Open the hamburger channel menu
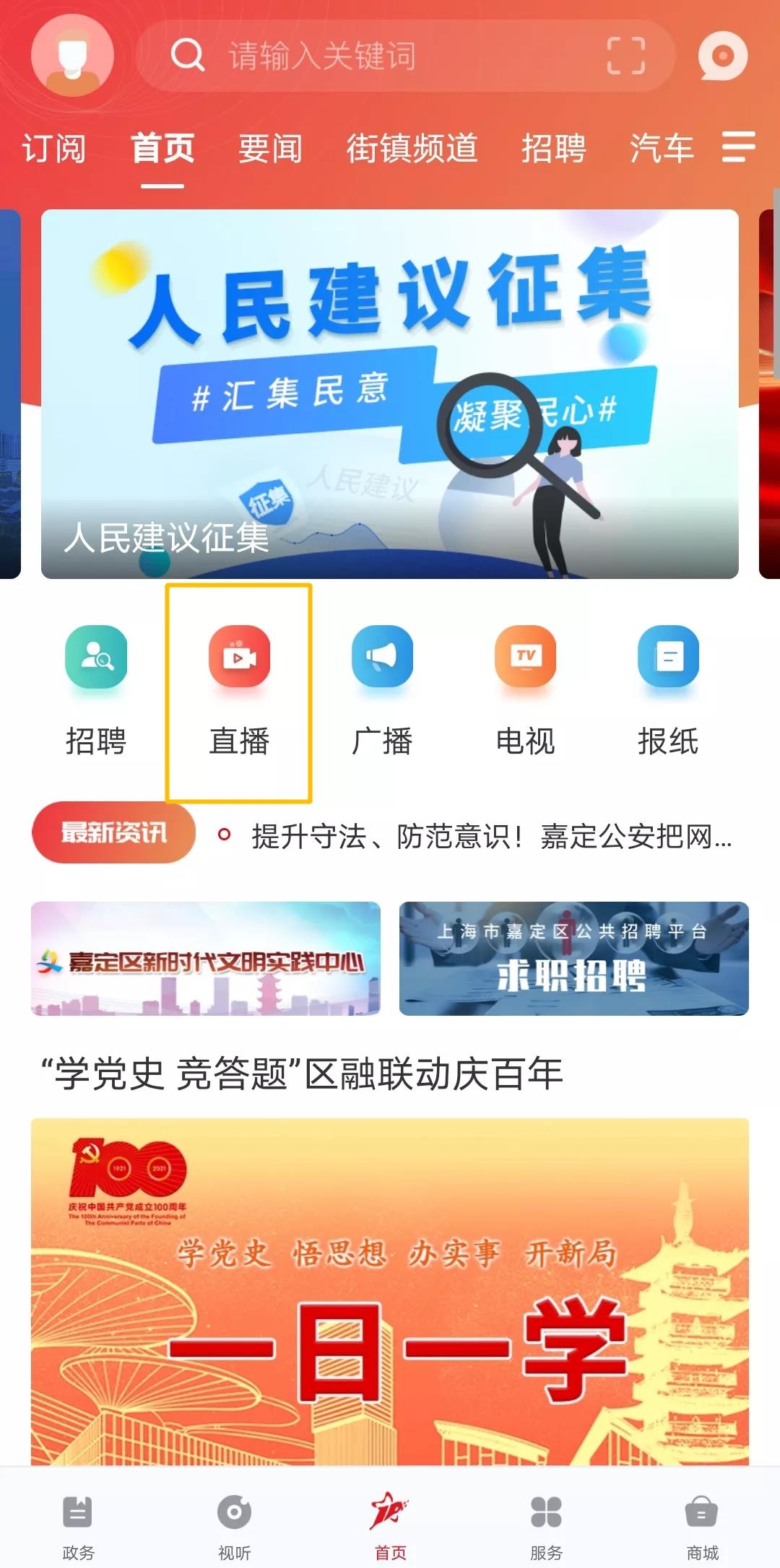780x1568 pixels. (x=737, y=149)
